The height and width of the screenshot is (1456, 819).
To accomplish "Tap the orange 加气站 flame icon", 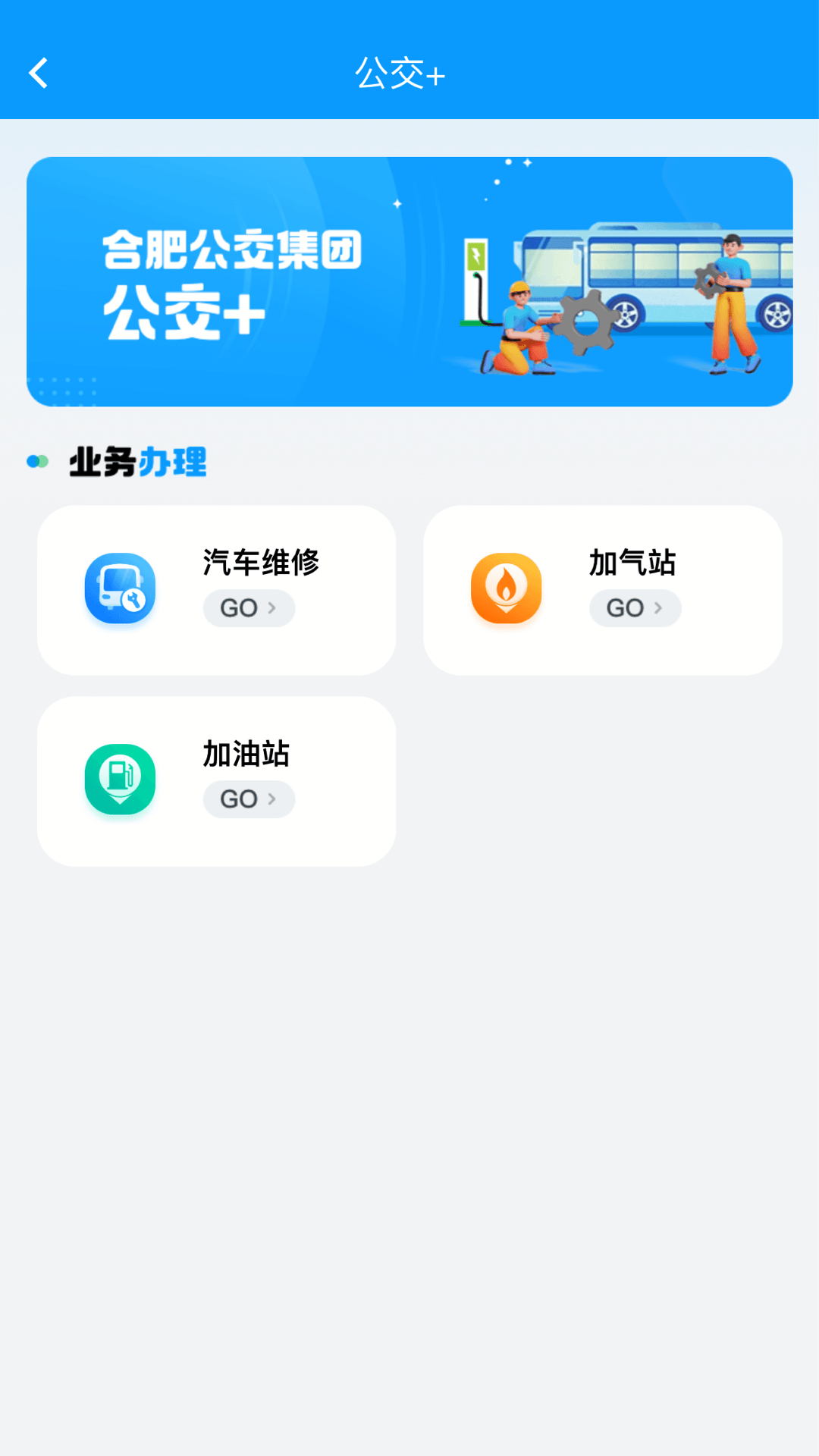I will (506, 589).
